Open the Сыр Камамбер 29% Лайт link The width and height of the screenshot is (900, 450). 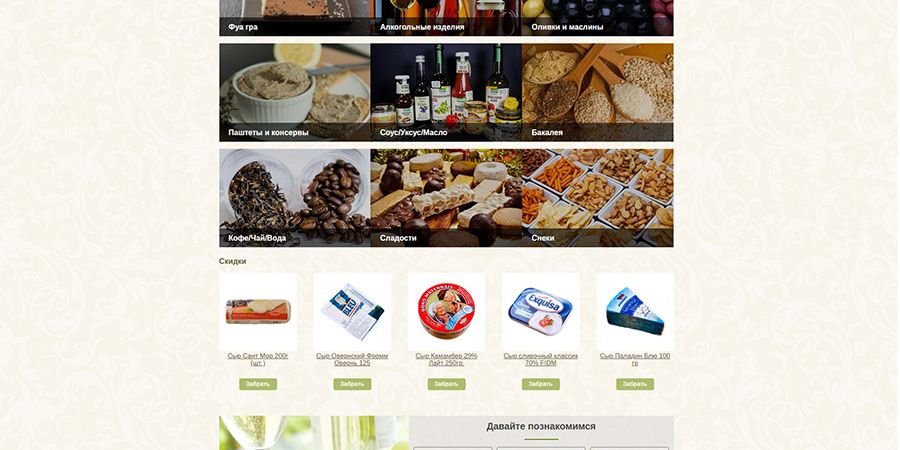(446, 359)
